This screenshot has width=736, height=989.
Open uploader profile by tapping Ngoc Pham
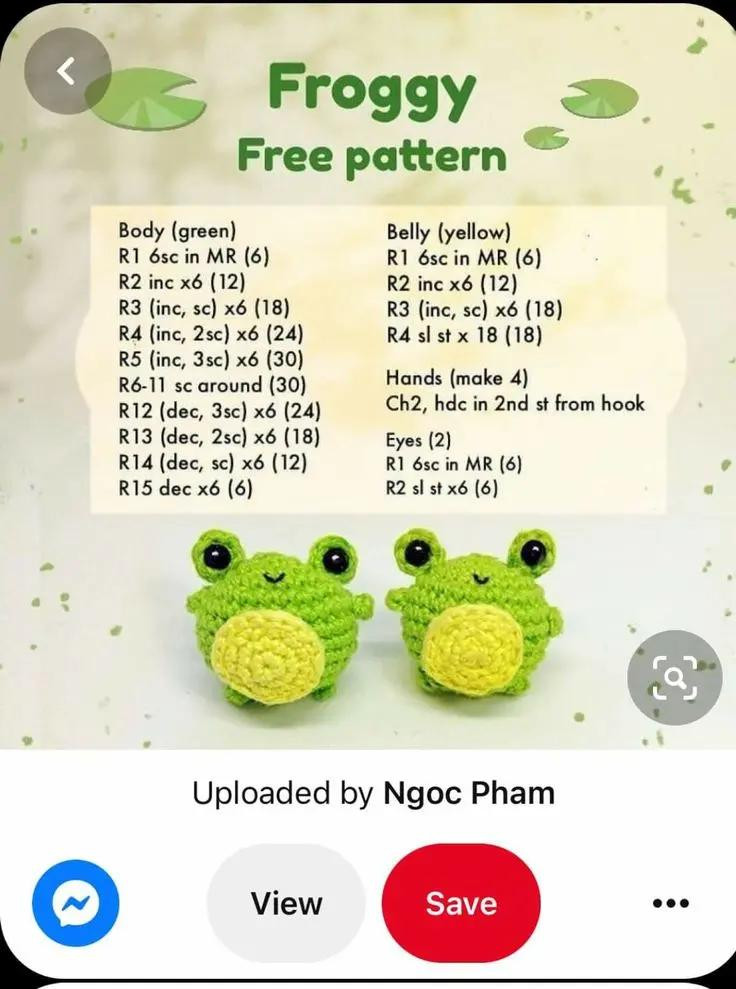[469, 793]
